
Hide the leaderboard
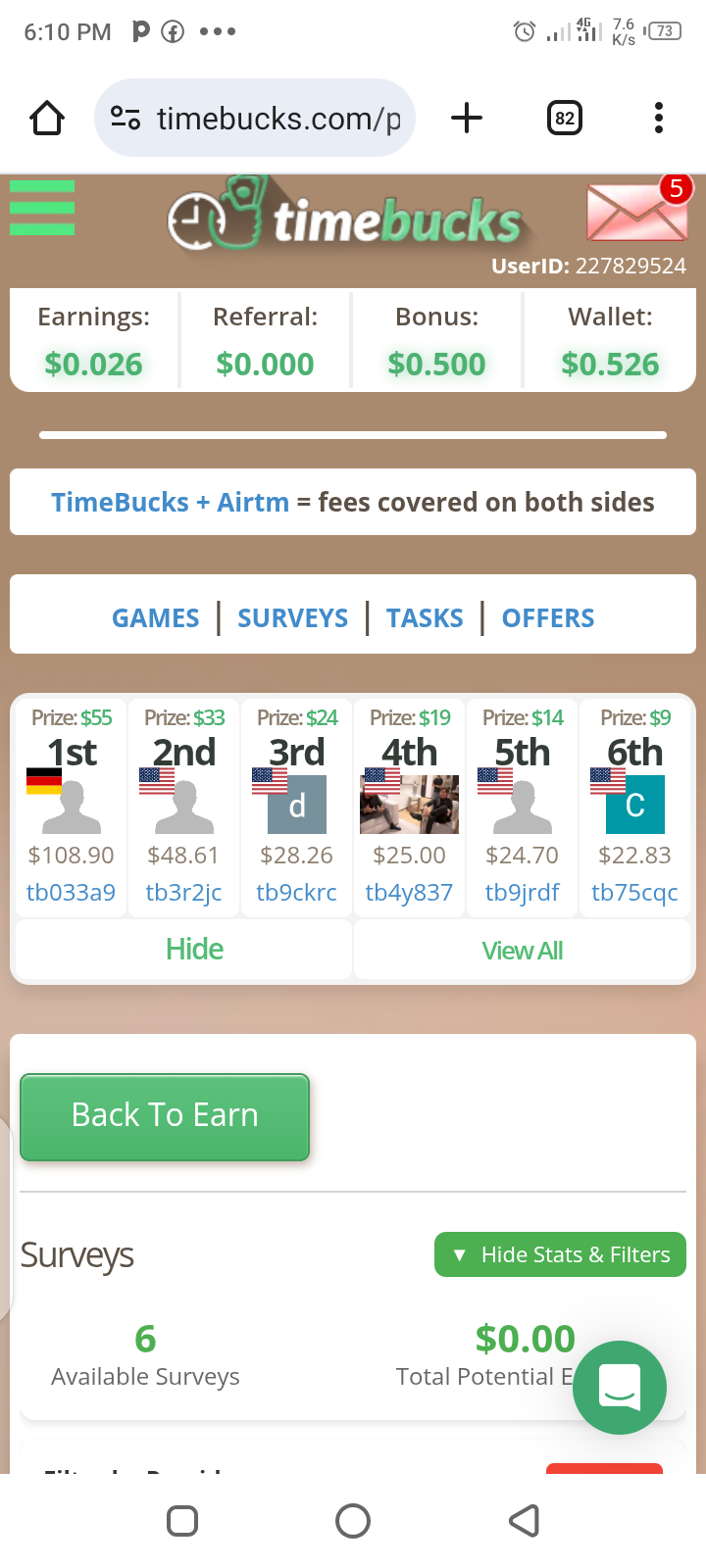[194, 950]
